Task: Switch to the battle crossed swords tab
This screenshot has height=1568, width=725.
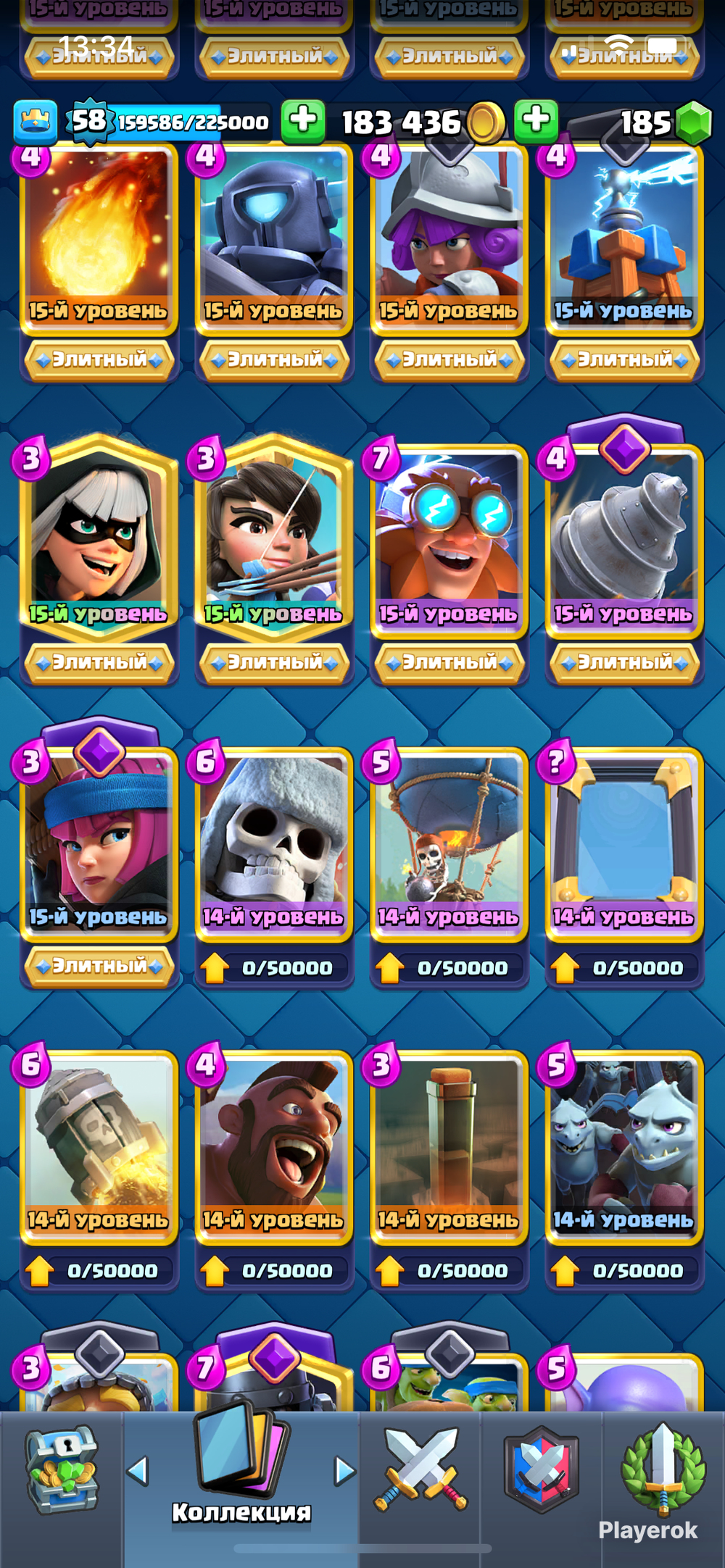Action: 420,1471
